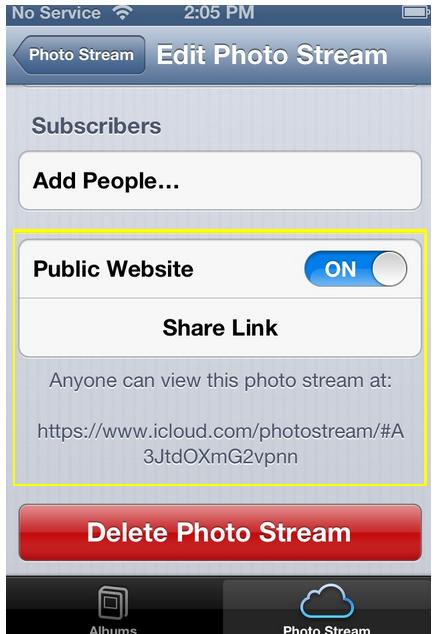439x634 pixels.
Task: Turn off the Public Website switch
Action: 355,269
